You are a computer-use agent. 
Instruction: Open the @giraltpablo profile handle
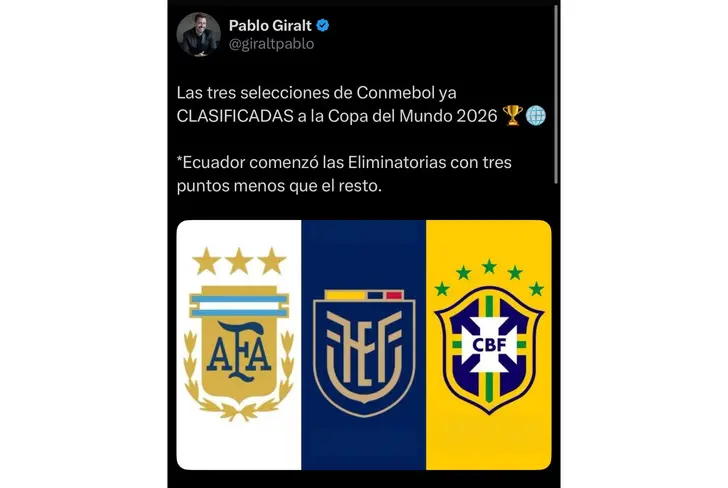(271, 44)
